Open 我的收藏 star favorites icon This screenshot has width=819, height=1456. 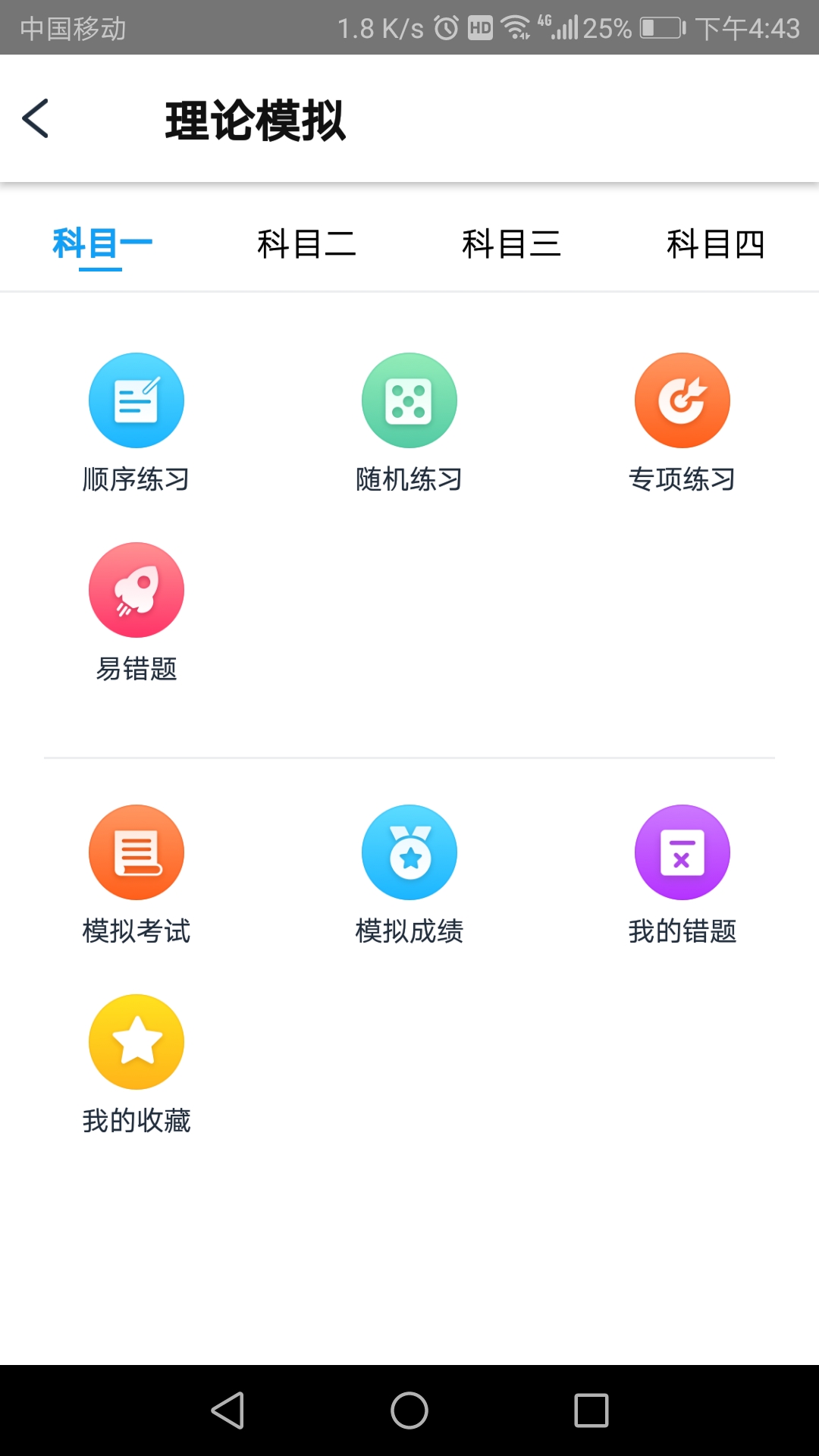pos(136,1041)
